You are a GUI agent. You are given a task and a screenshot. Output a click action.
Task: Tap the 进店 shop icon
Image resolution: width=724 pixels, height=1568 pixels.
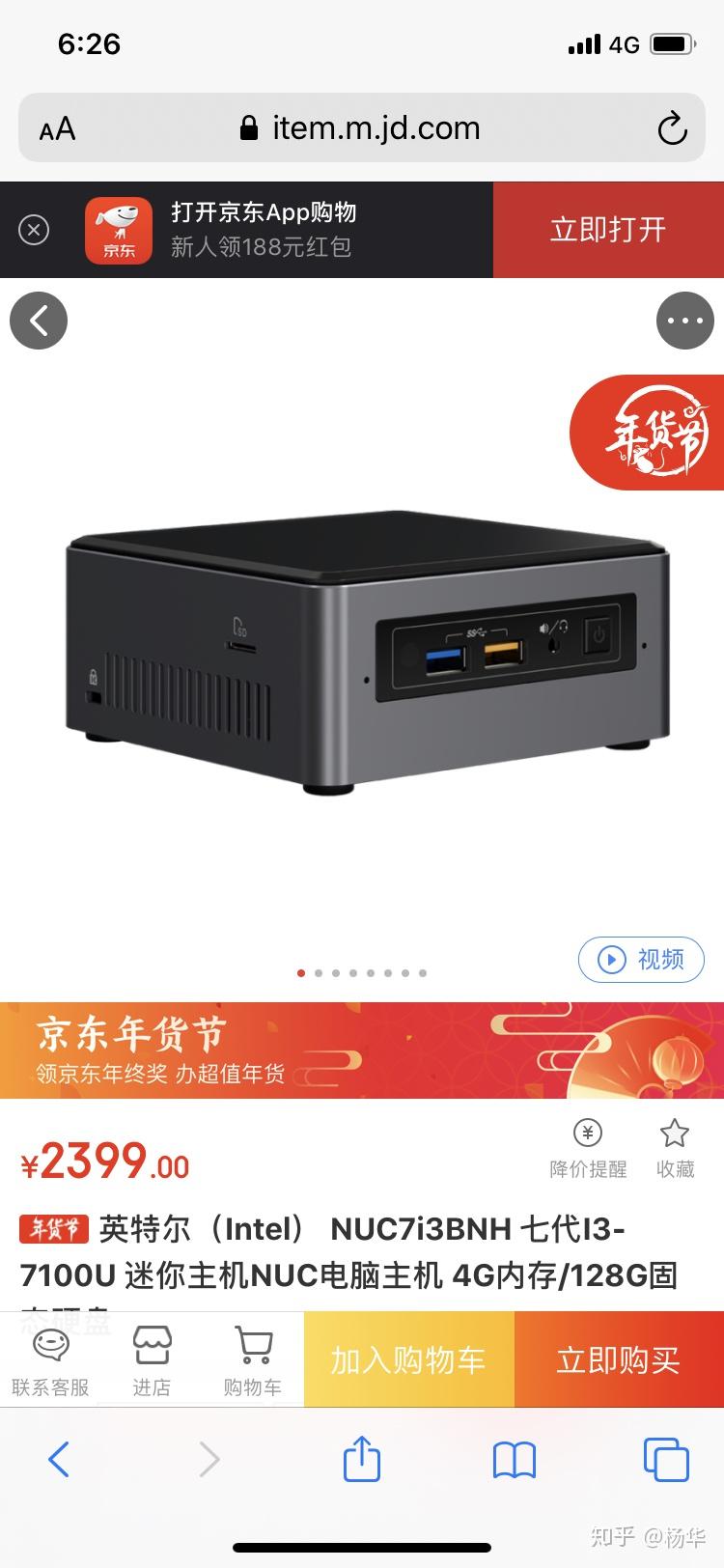pyautogui.click(x=150, y=1357)
